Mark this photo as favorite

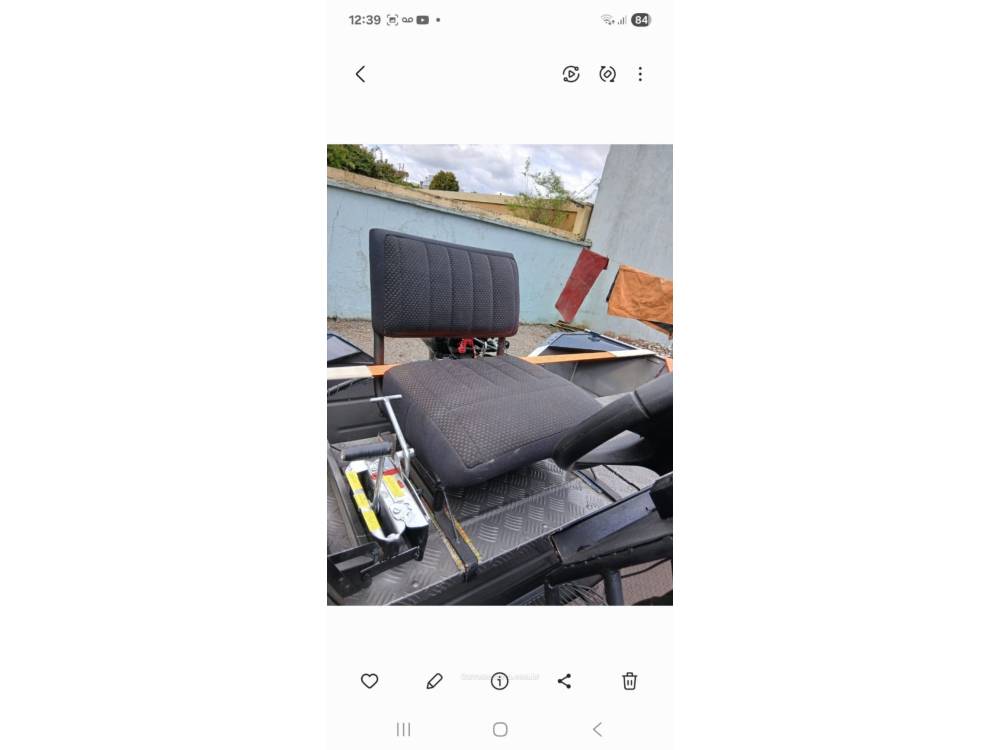[369, 681]
